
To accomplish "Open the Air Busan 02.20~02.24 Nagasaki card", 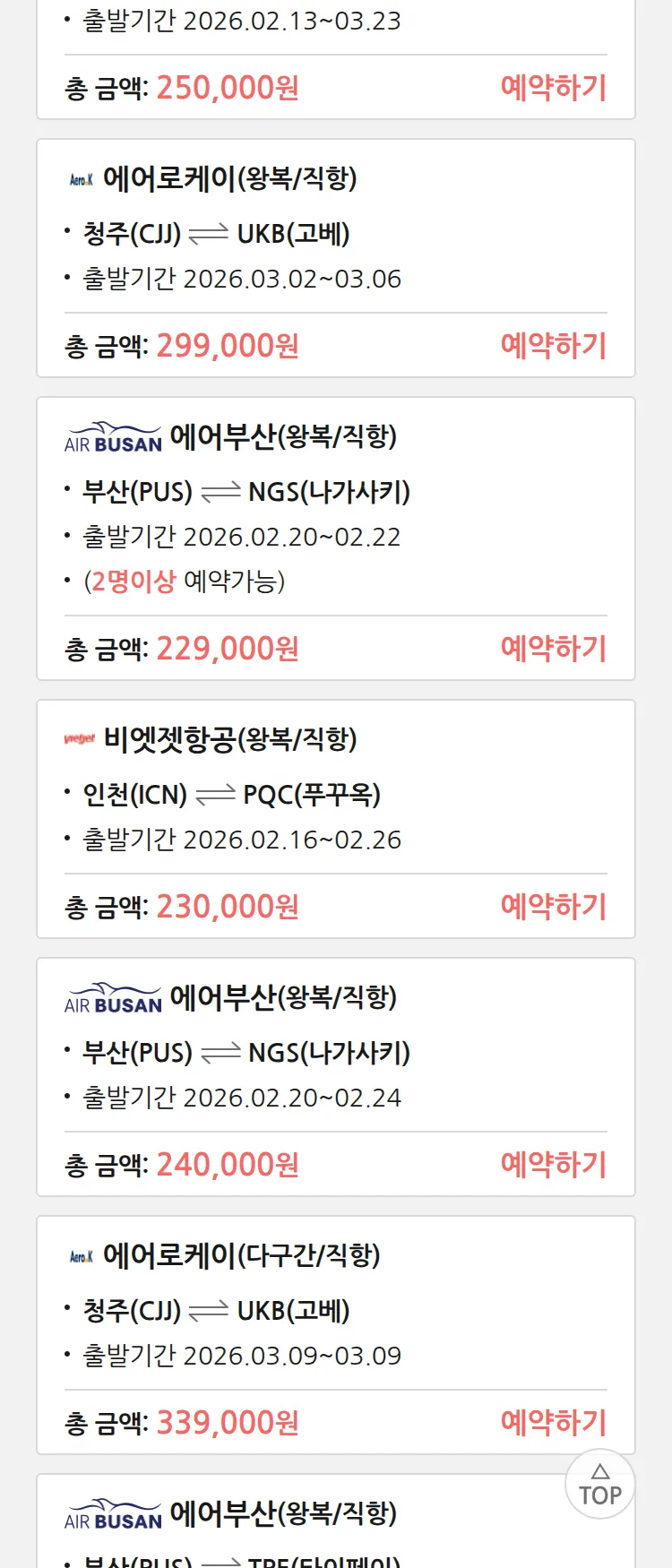I will point(282,998).
